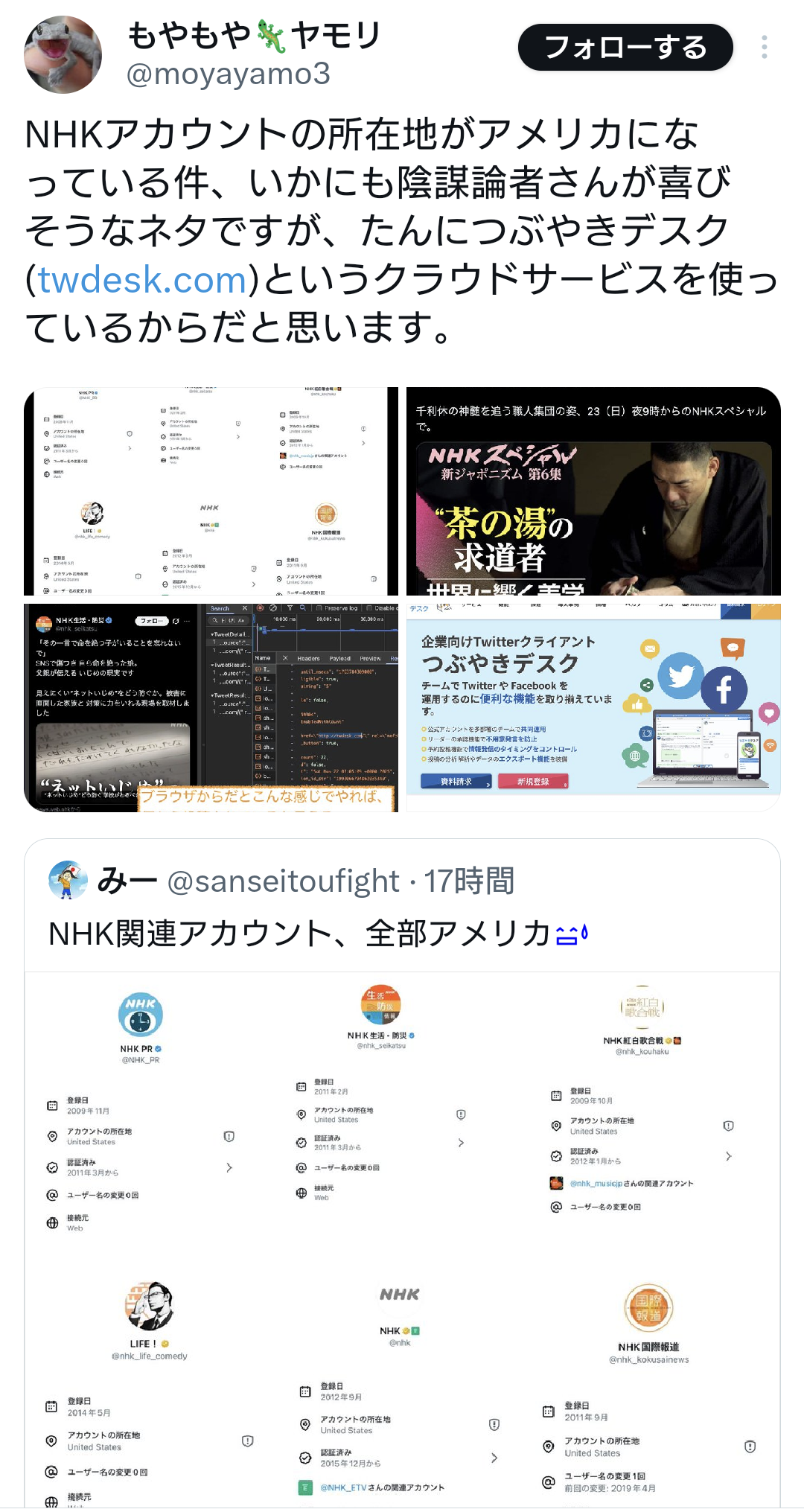This screenshot has width=804, height=1512.
Task: Open the NHK account list screenshot
Action: (x=211, y=491)
